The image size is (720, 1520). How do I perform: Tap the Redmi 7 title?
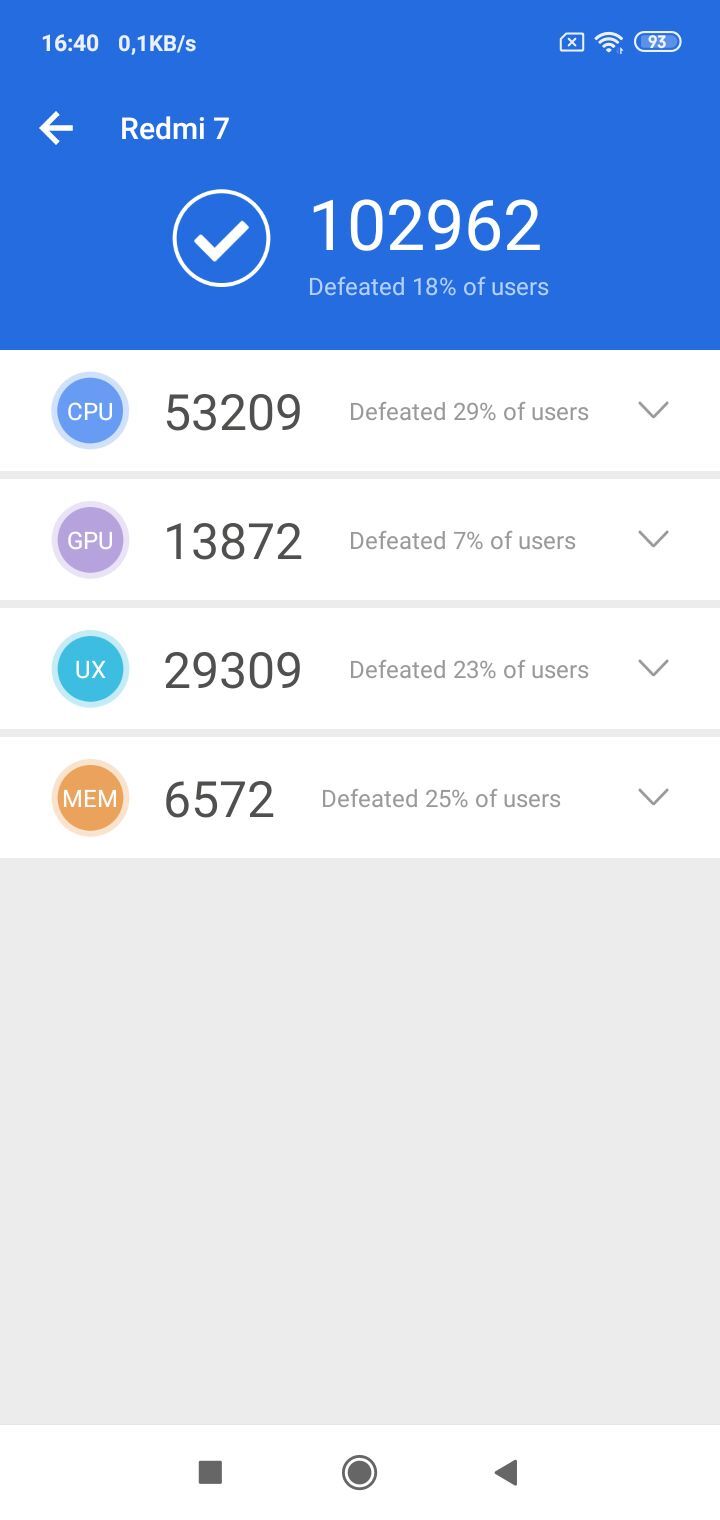175,127
